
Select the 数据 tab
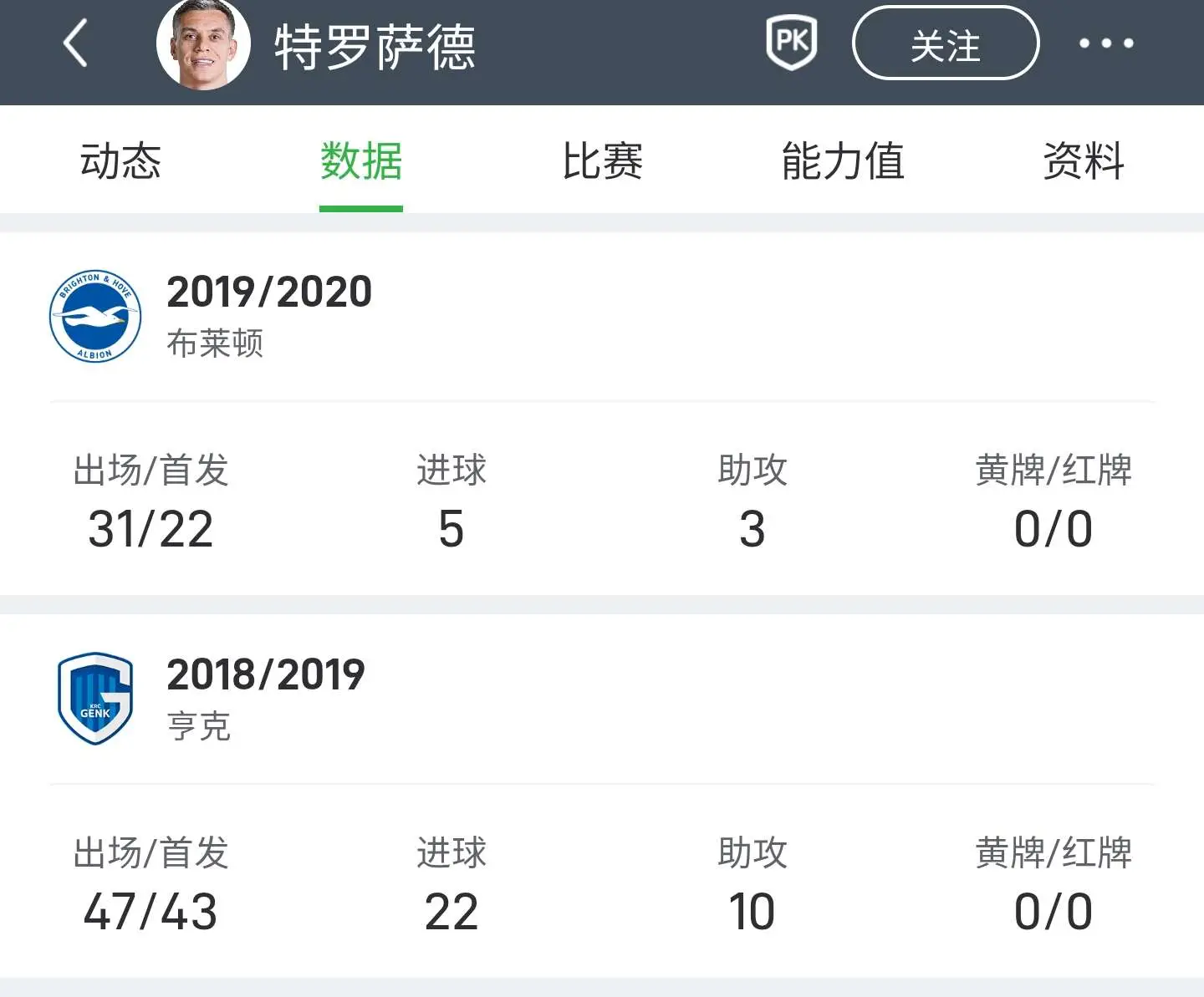click(x=361, y=160)
